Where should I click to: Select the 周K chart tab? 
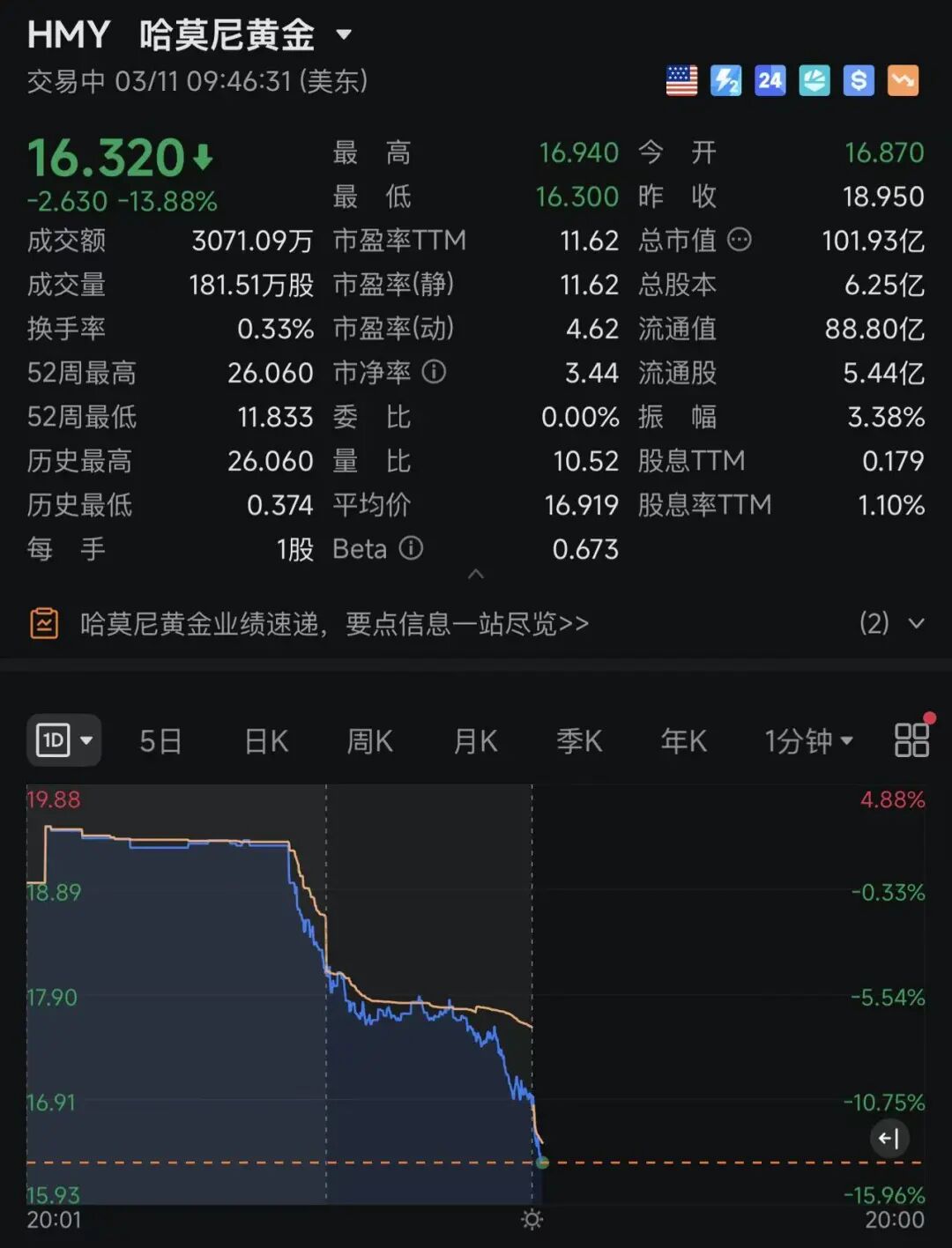(x=369, y=741)
